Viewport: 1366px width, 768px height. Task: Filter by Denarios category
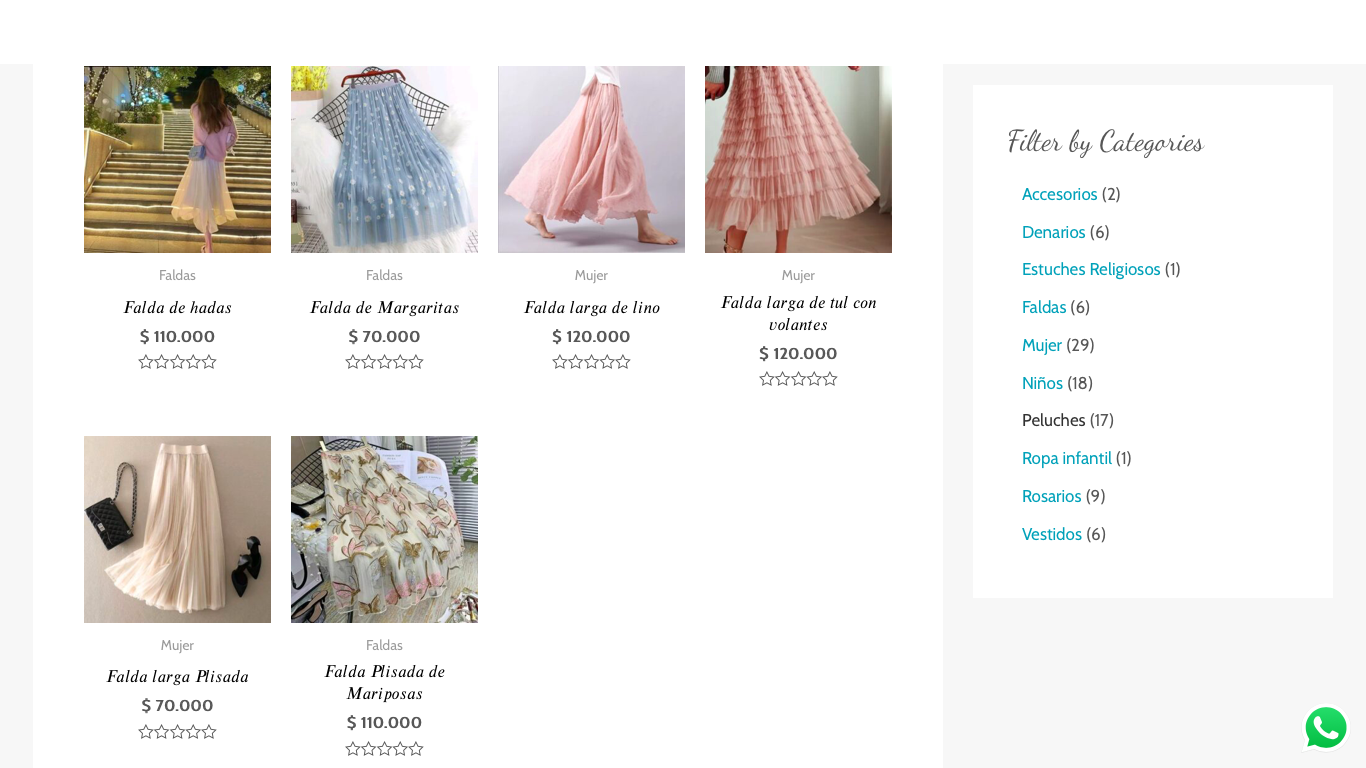[x=1053, y=232]
